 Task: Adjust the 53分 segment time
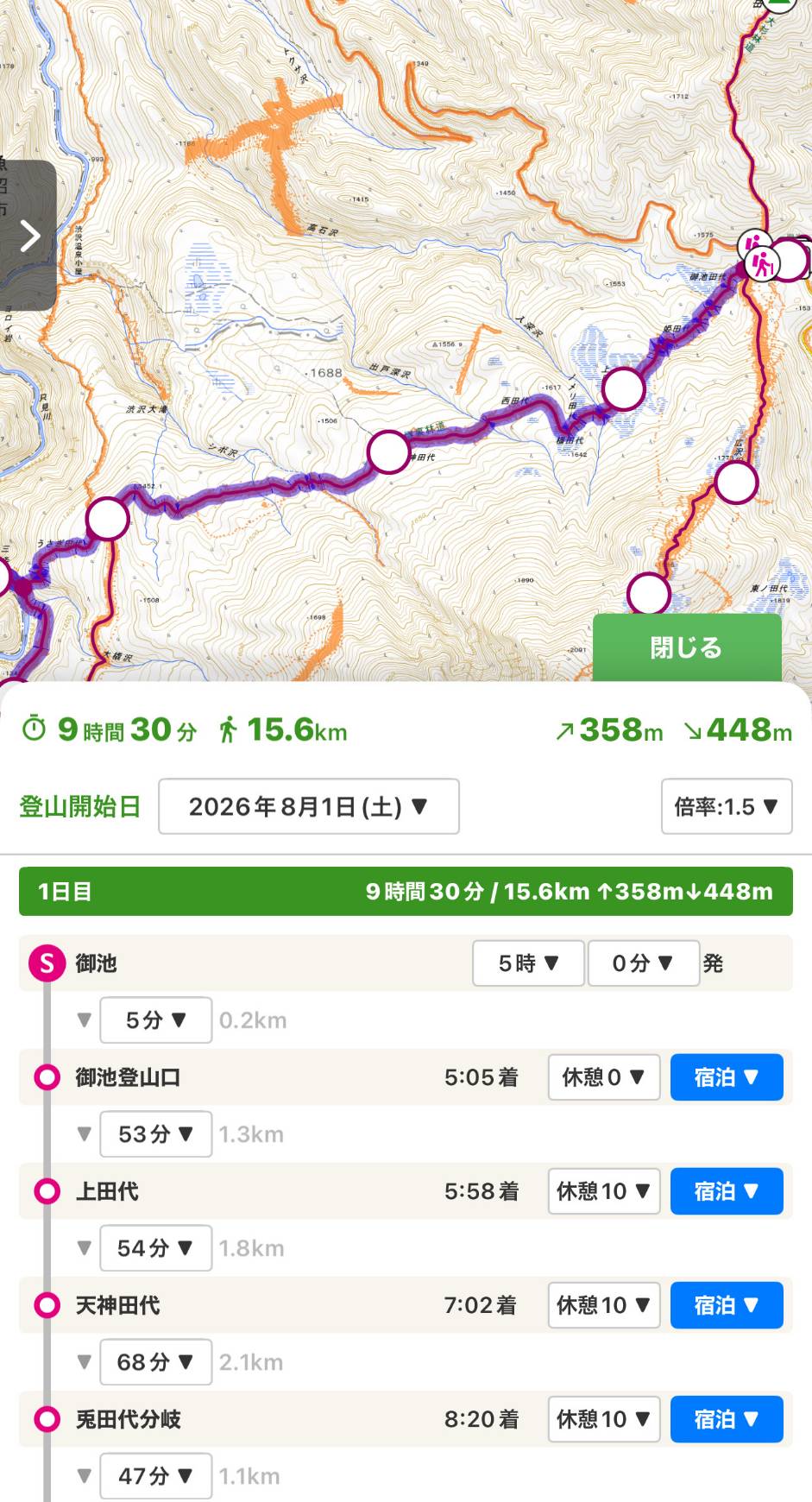(155, 1134)
